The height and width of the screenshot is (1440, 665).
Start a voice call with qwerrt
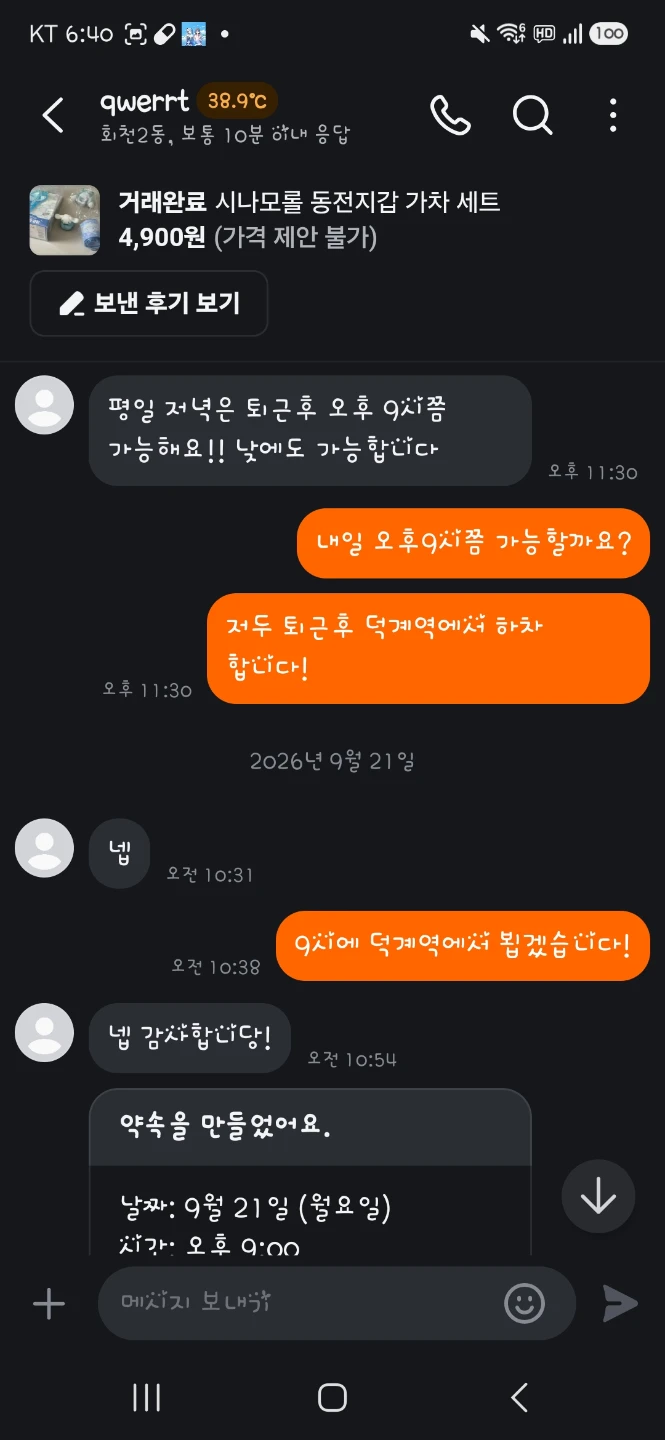[450, 116]
